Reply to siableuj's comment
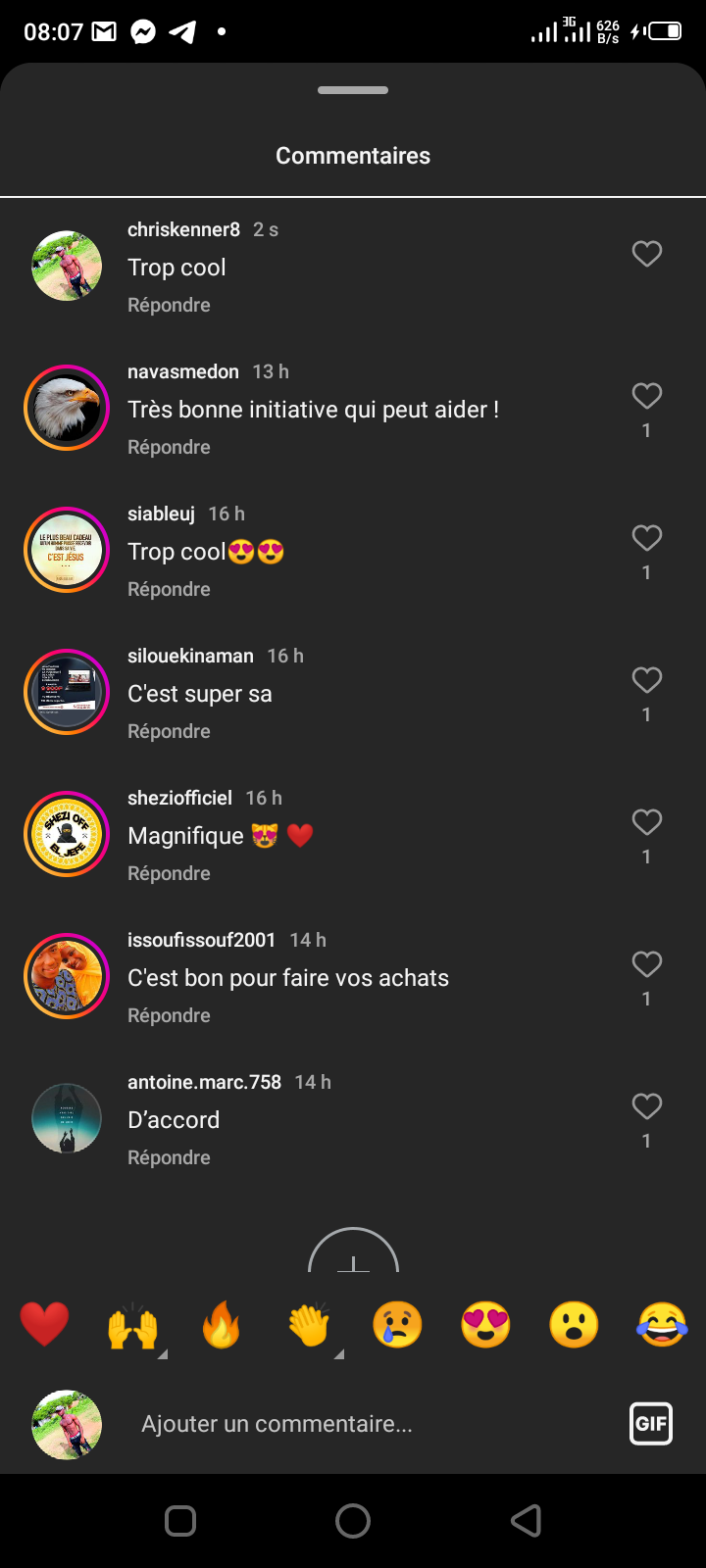 169,589
